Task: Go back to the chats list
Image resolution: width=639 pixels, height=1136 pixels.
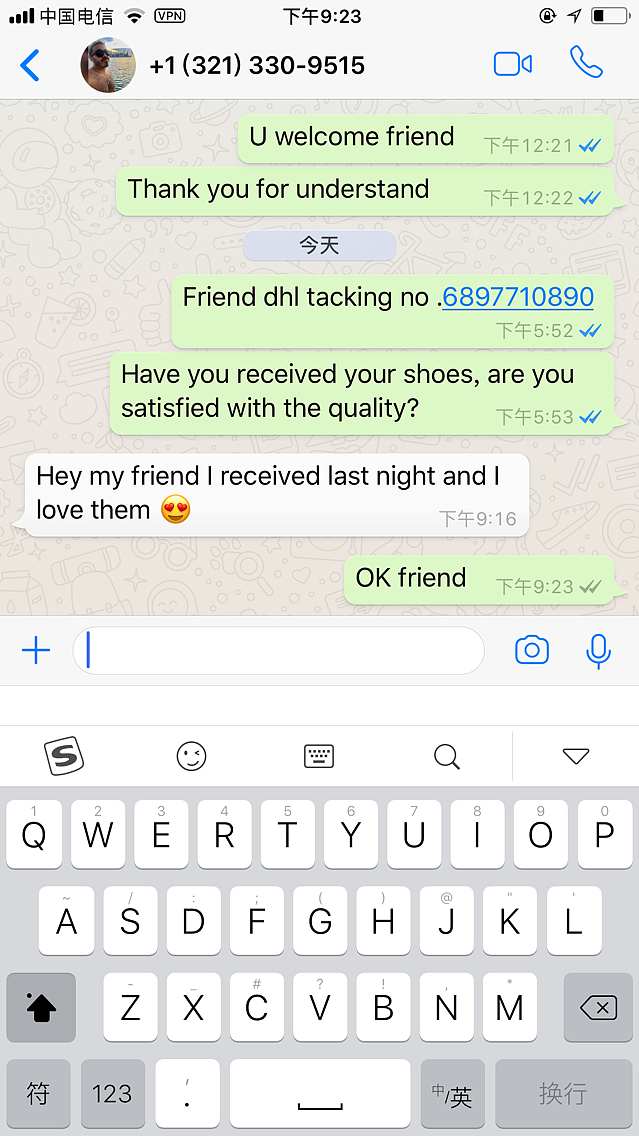Action: 31,66
